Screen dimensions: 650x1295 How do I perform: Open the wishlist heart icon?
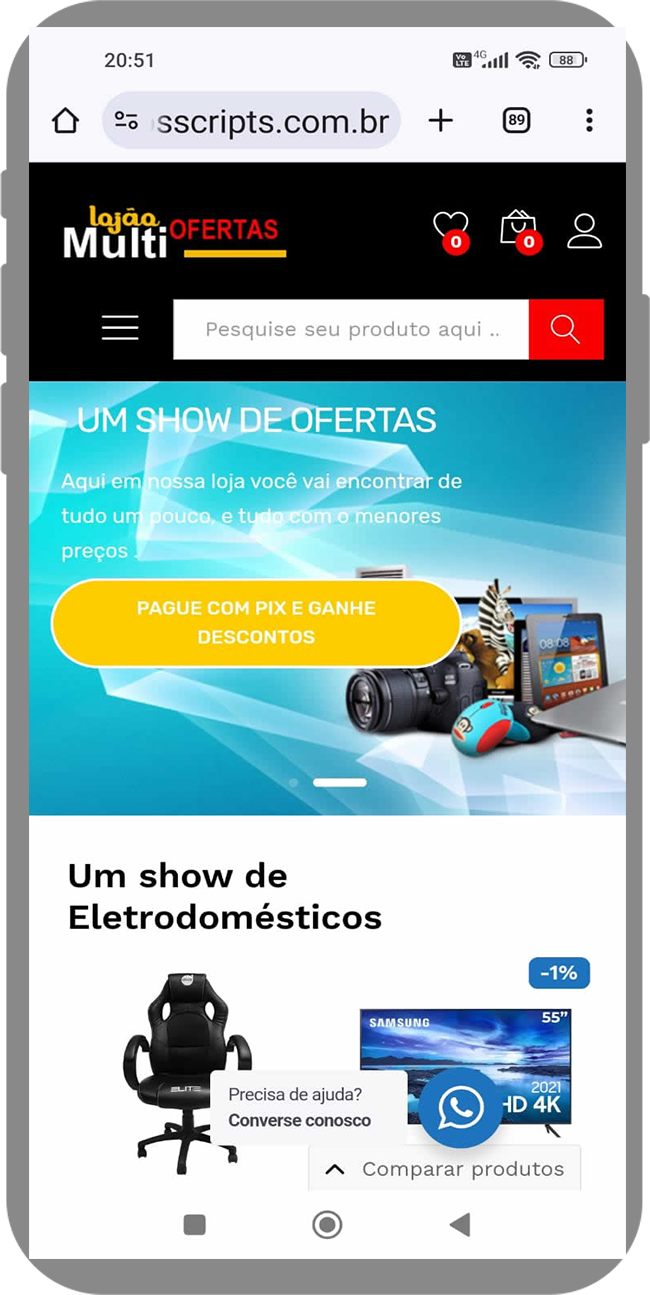click(x=450, y=229)
